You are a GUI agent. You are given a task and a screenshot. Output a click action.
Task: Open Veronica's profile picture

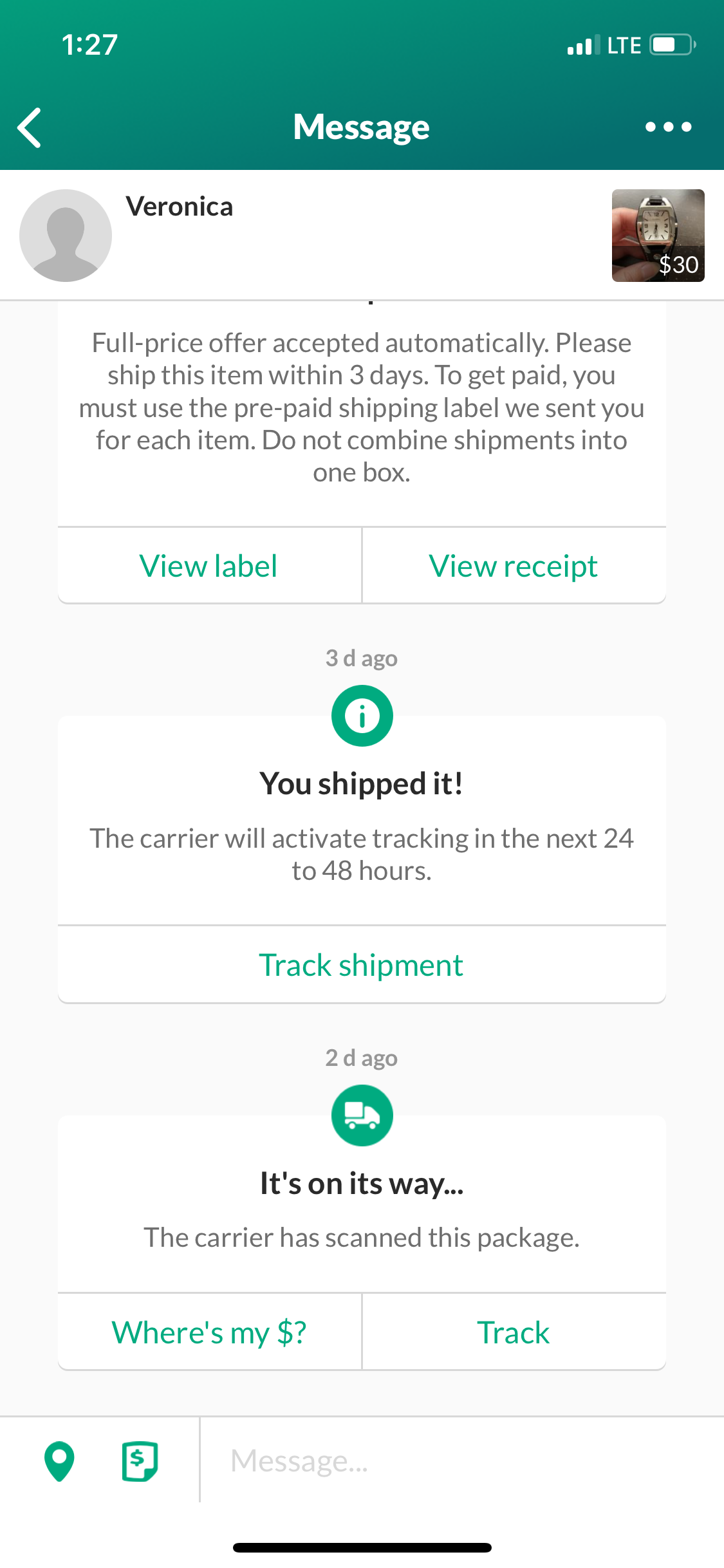coord(66,236)
